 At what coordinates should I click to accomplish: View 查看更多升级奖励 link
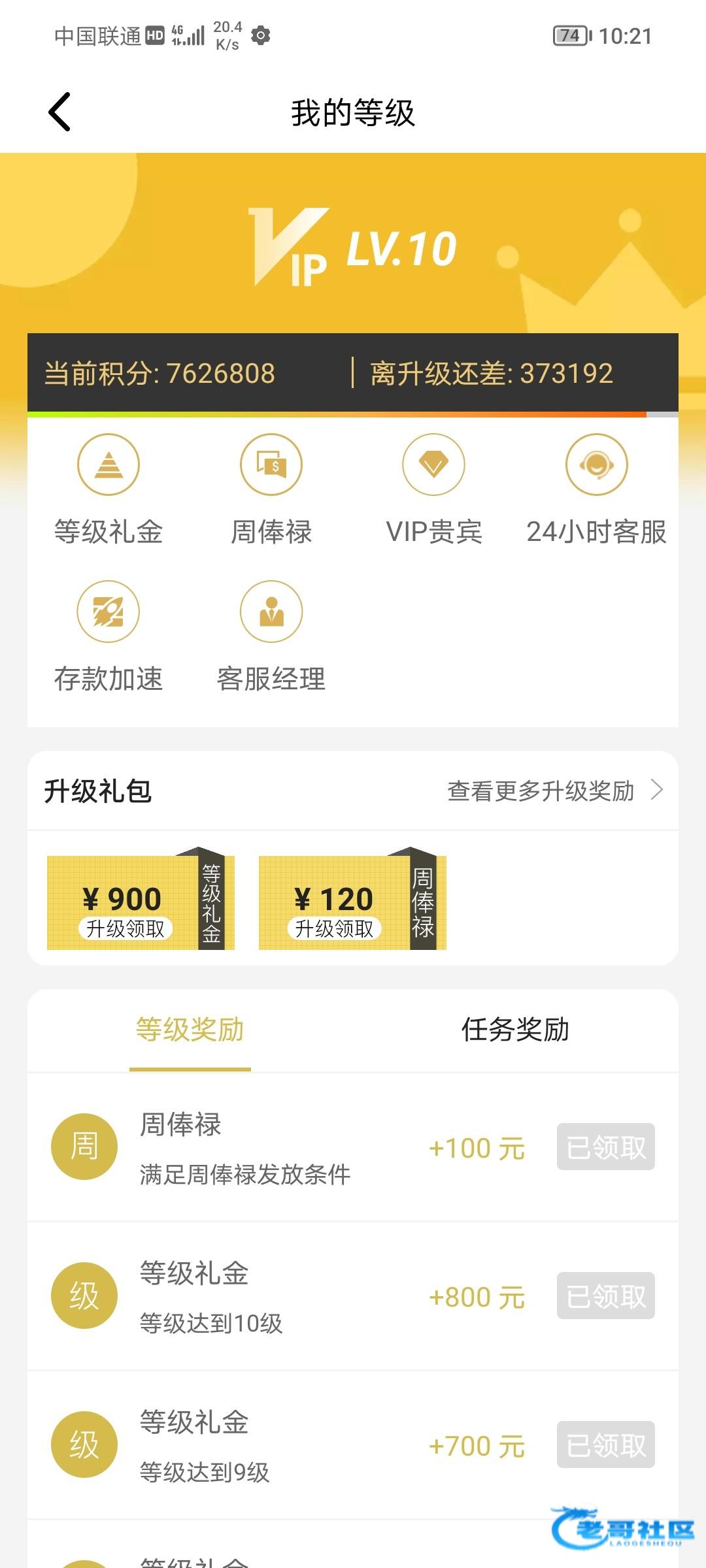point(554,791)
